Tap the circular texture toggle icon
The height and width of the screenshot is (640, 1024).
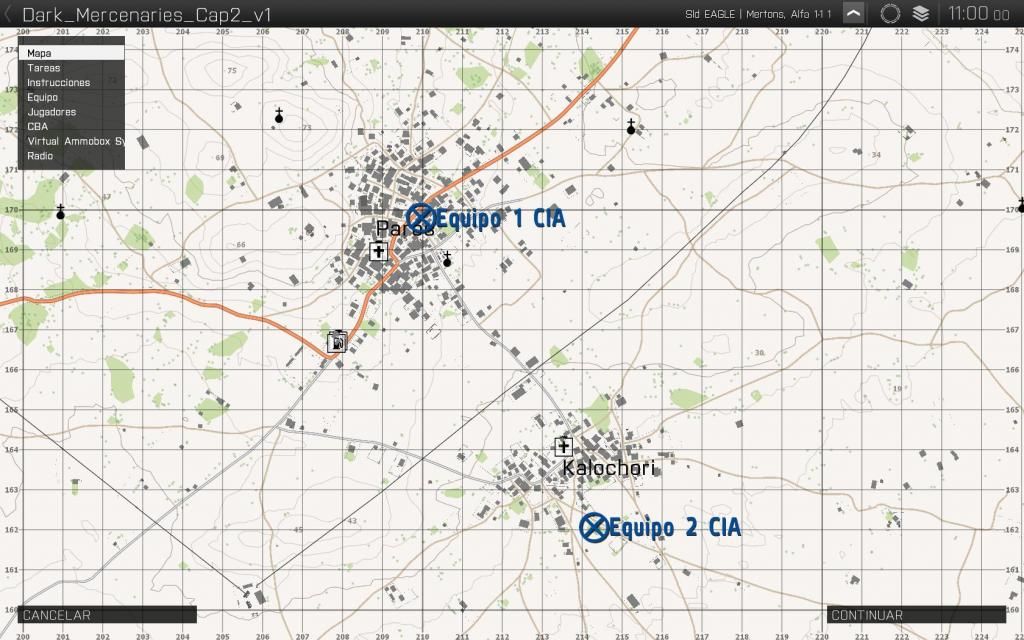pos(890,14)
